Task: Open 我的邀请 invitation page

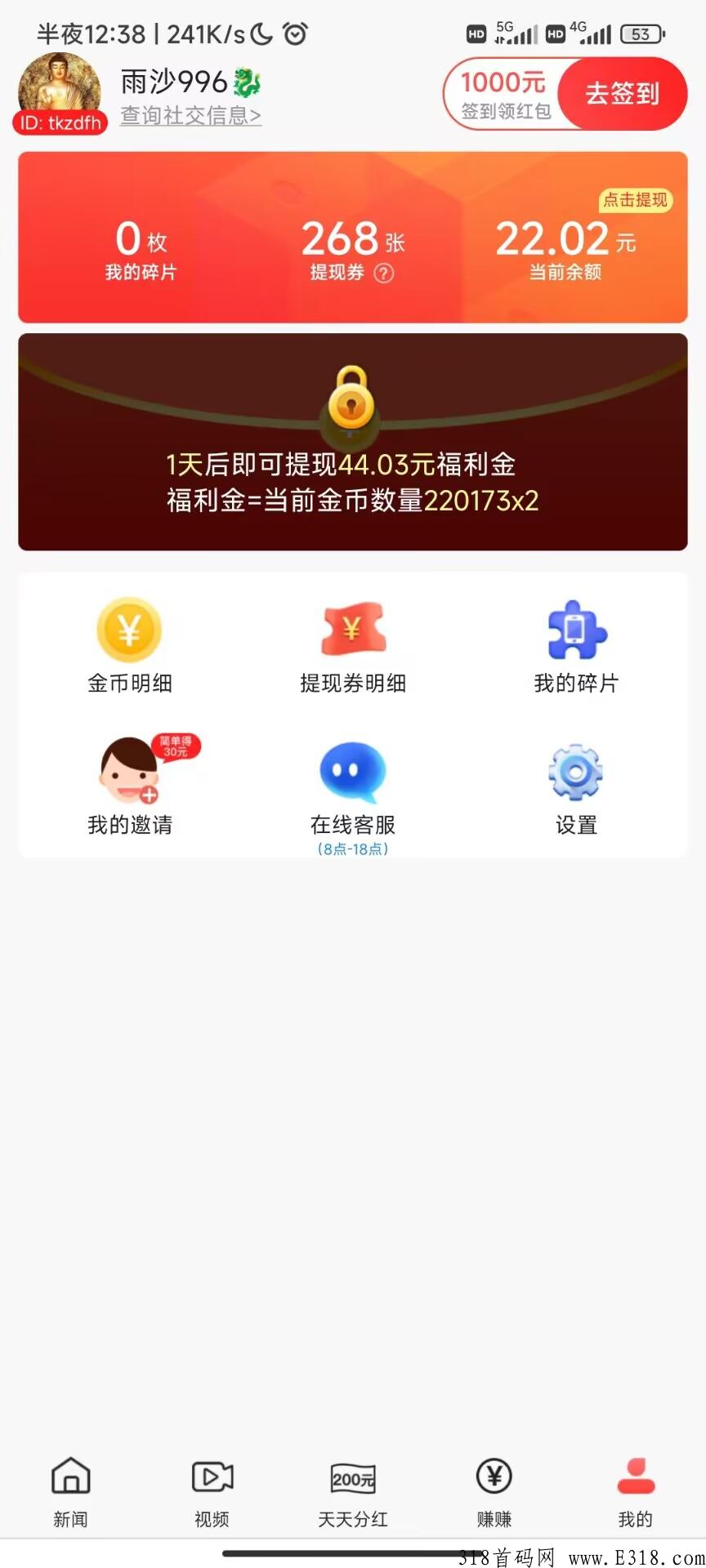Action: click(129, 784)
